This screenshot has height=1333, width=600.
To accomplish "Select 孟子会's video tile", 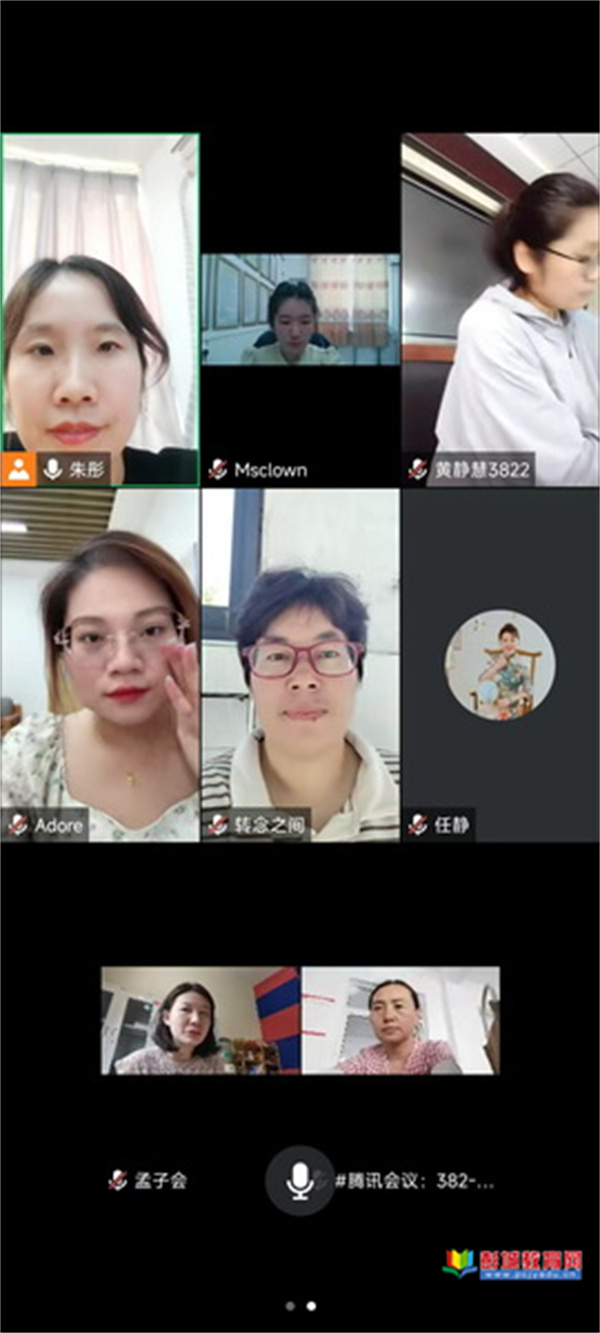I will [x=200, y=1020].
